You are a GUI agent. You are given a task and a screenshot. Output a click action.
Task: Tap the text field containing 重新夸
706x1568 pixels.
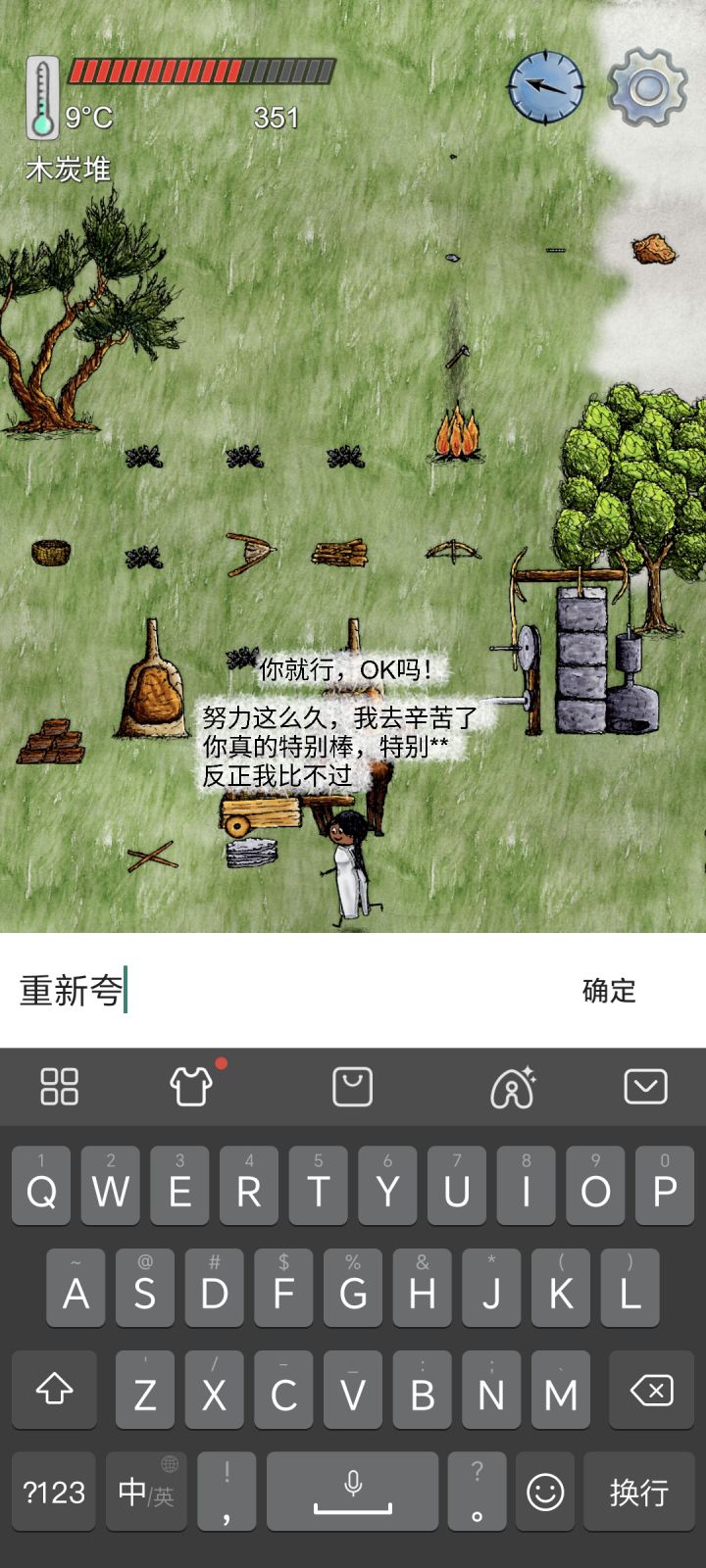click(196, 993)
